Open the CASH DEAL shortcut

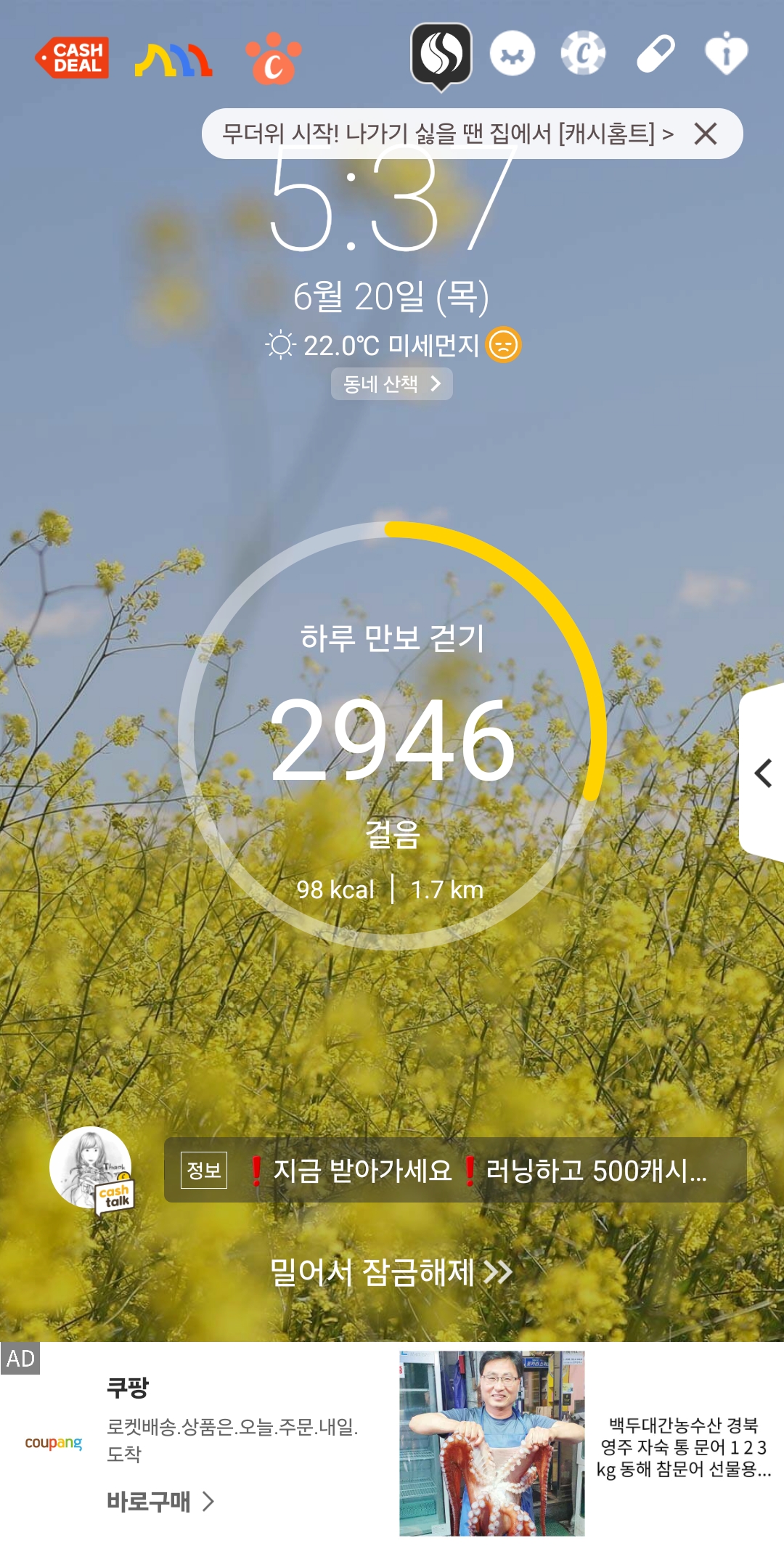pyautogui.click(x=73, y=57)
